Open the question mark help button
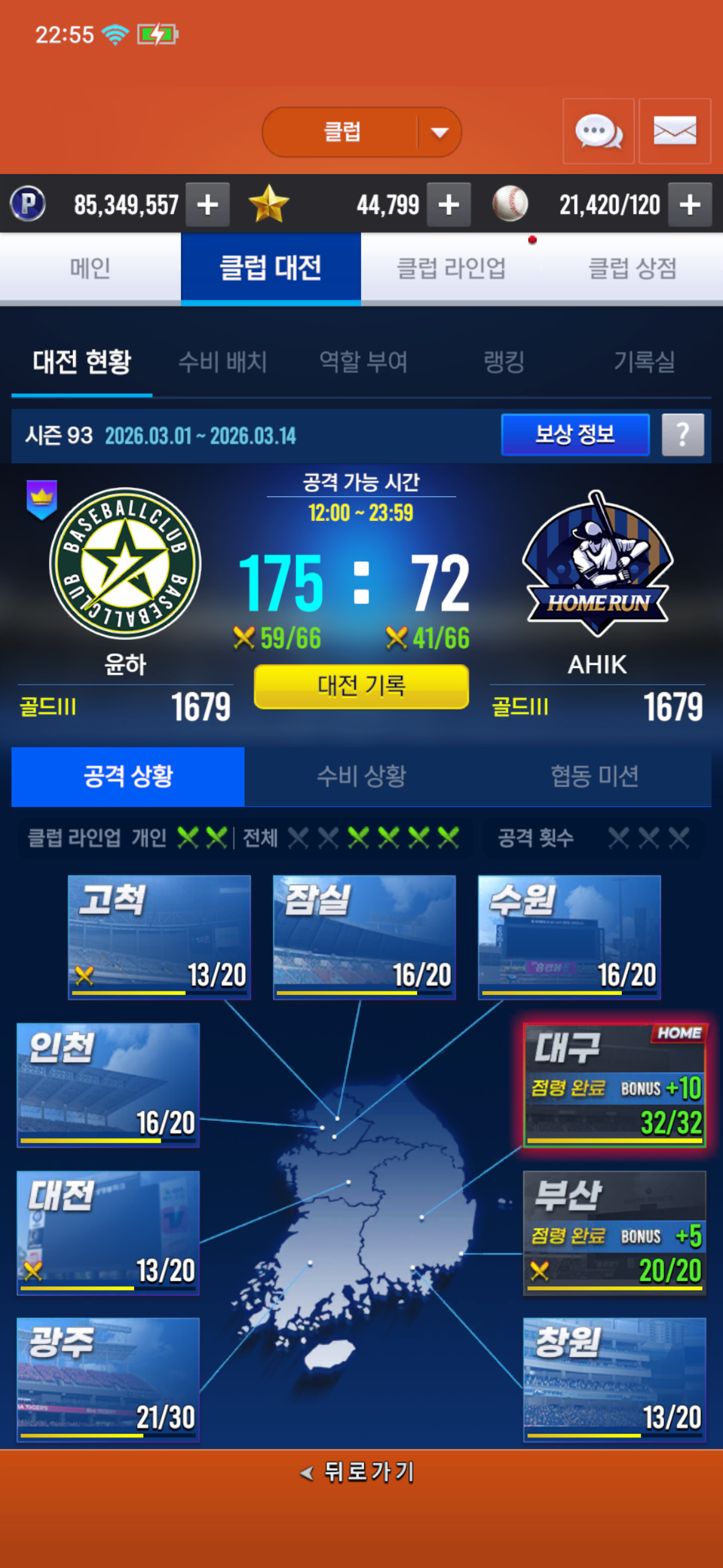The image size is (723, 1568). click(x=683, y=435)
